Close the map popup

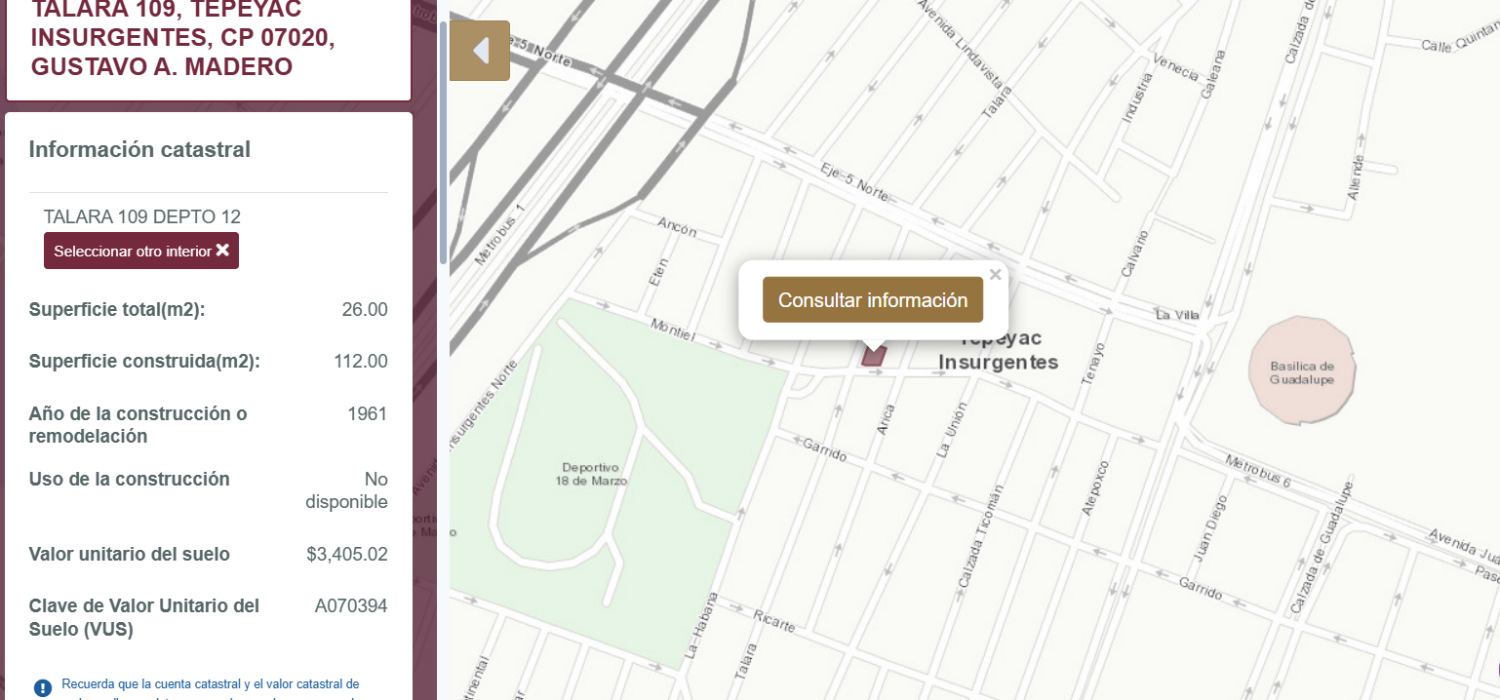point(995,274)
